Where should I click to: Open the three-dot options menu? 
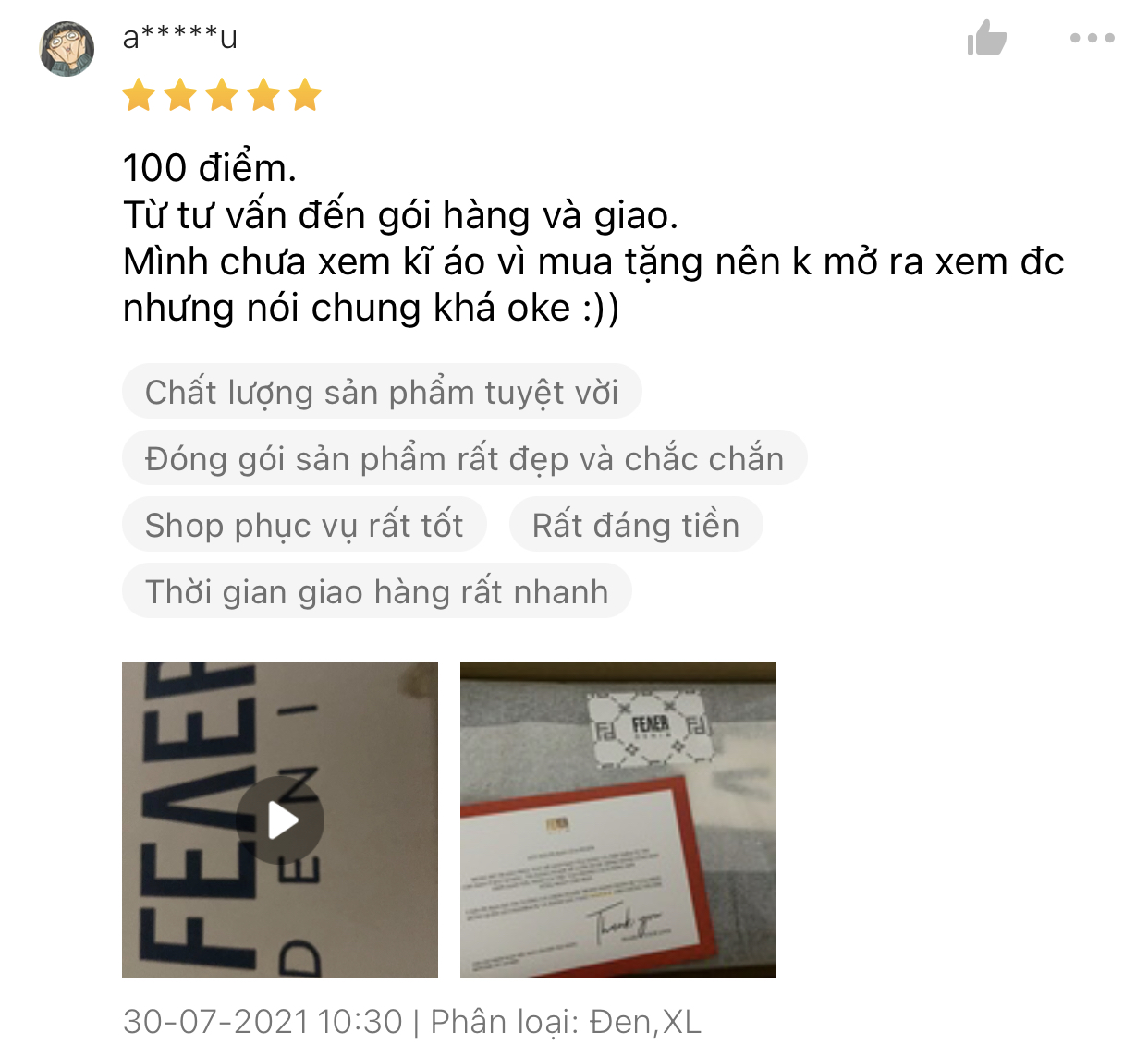(1092, 38)
